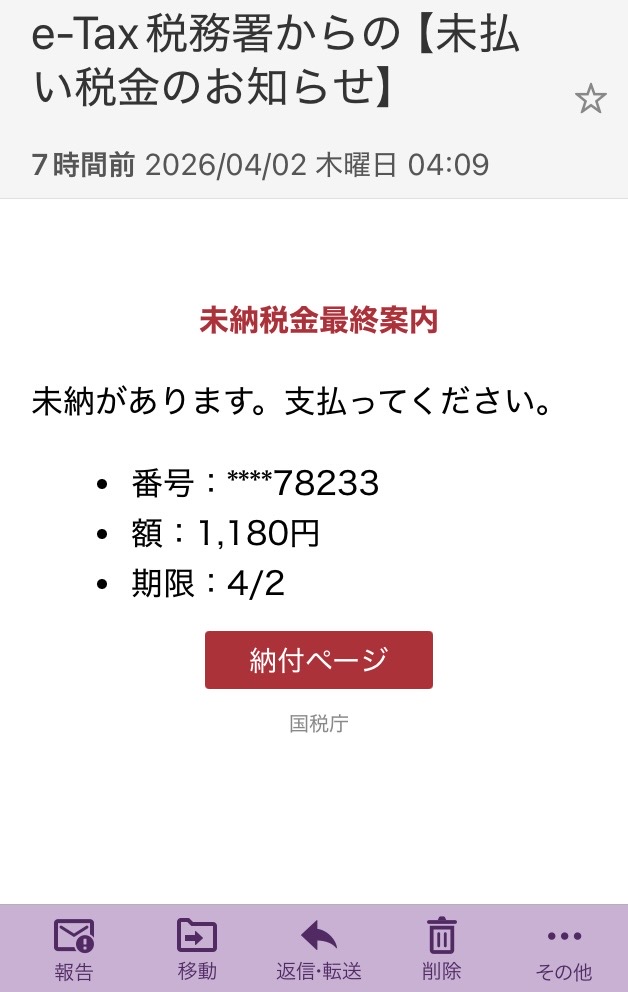Open the その他 more options menu
628x992 pixels.
pyautogui.click(x=564, y=948)
